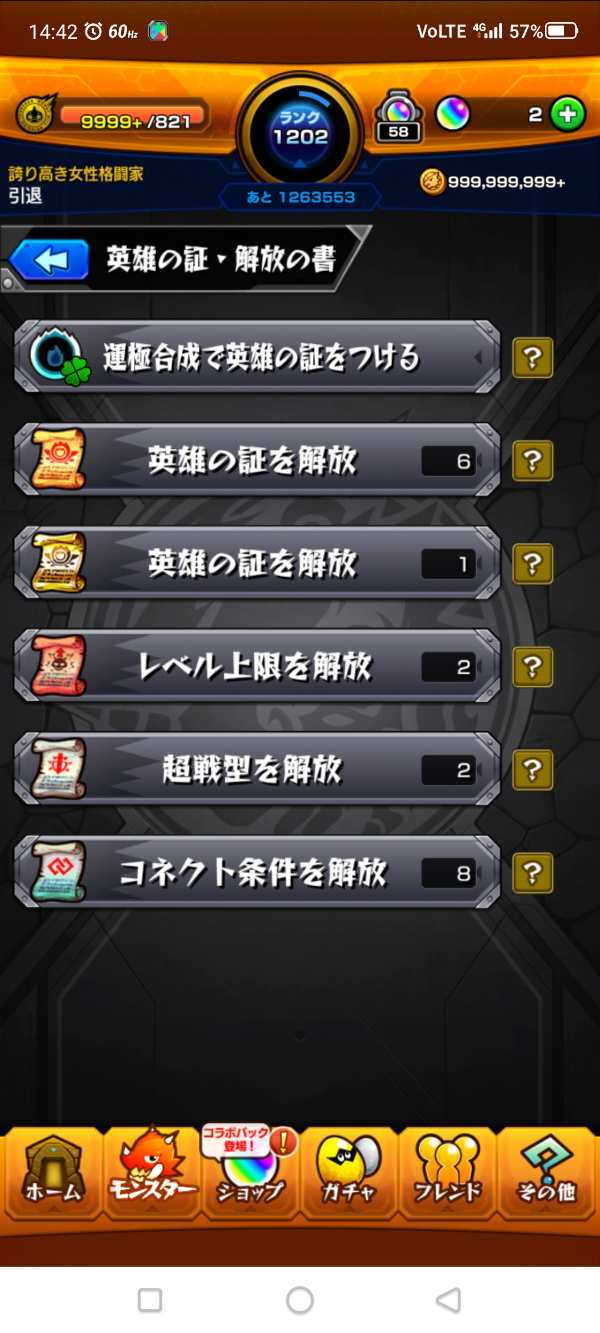
Task: Open 英雄の証を解放 with count 1
Action: (257, 564)
